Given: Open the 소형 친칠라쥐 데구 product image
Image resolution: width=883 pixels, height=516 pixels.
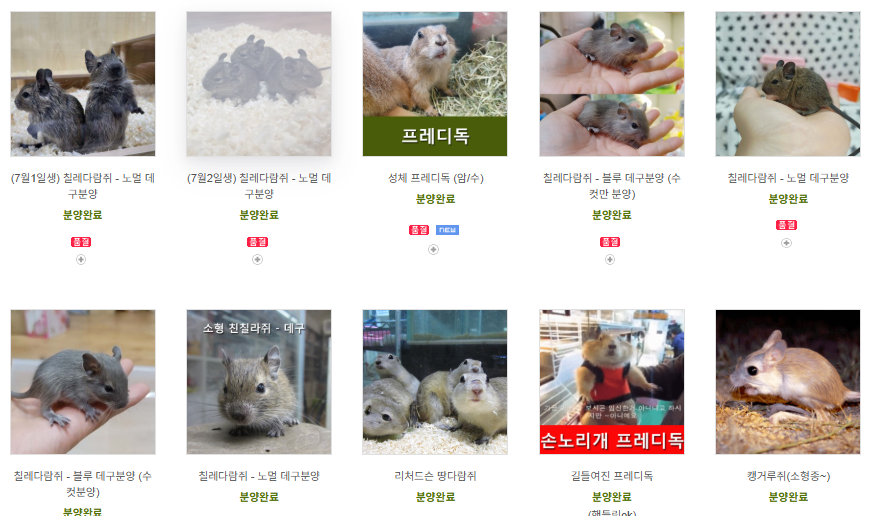Looking at the screenshot, I should (259, 382).
